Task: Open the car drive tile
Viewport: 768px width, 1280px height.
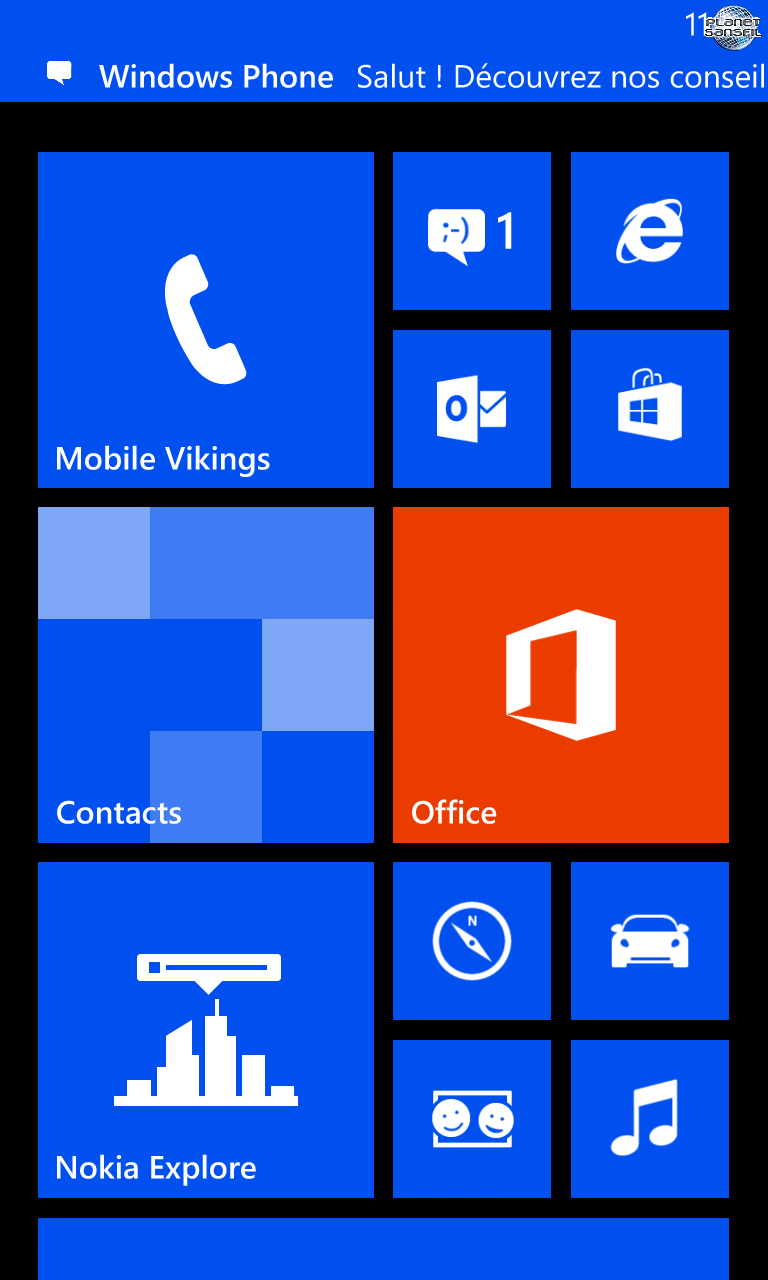Action: click(x=650, y=941)
